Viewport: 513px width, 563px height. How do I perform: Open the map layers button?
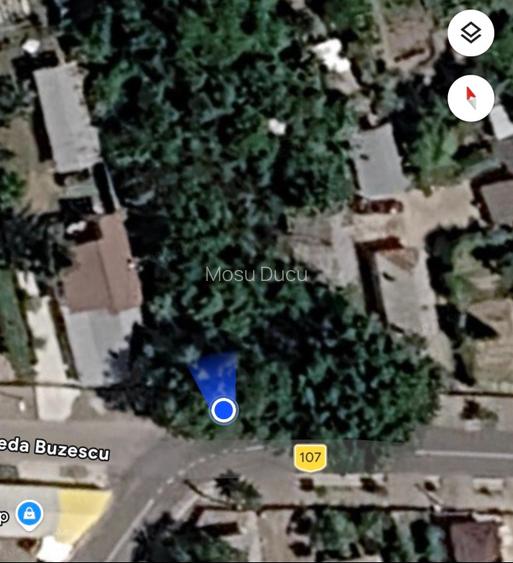[471, 33]
